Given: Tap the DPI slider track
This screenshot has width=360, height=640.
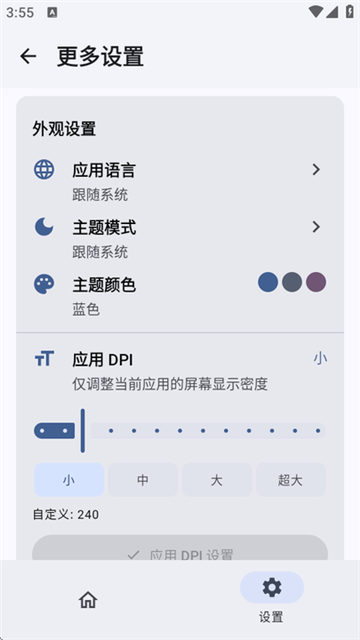Looking at the screenshot, I should tap(180, 431).
